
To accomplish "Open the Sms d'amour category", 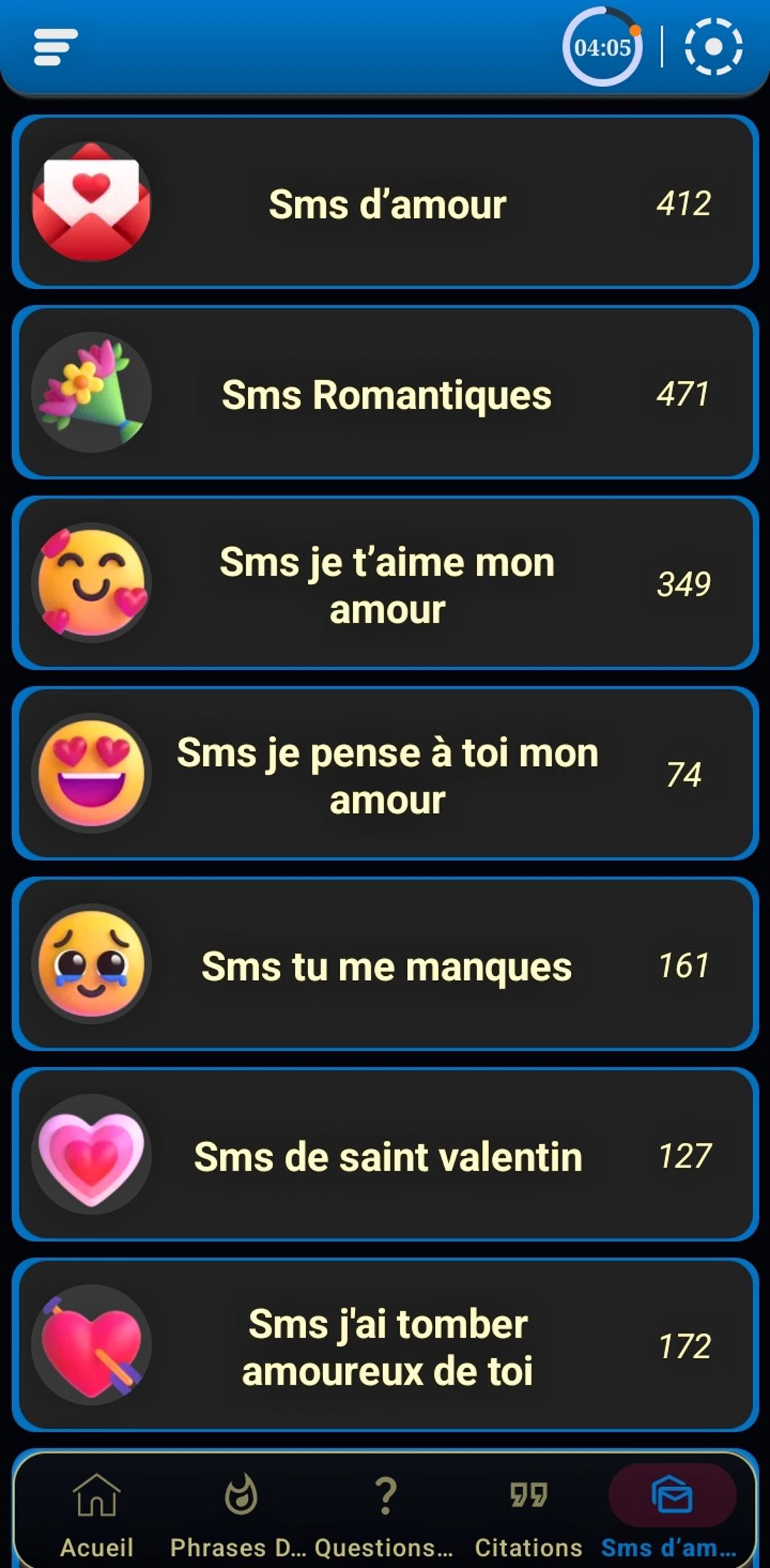I will tap(385, 203).
